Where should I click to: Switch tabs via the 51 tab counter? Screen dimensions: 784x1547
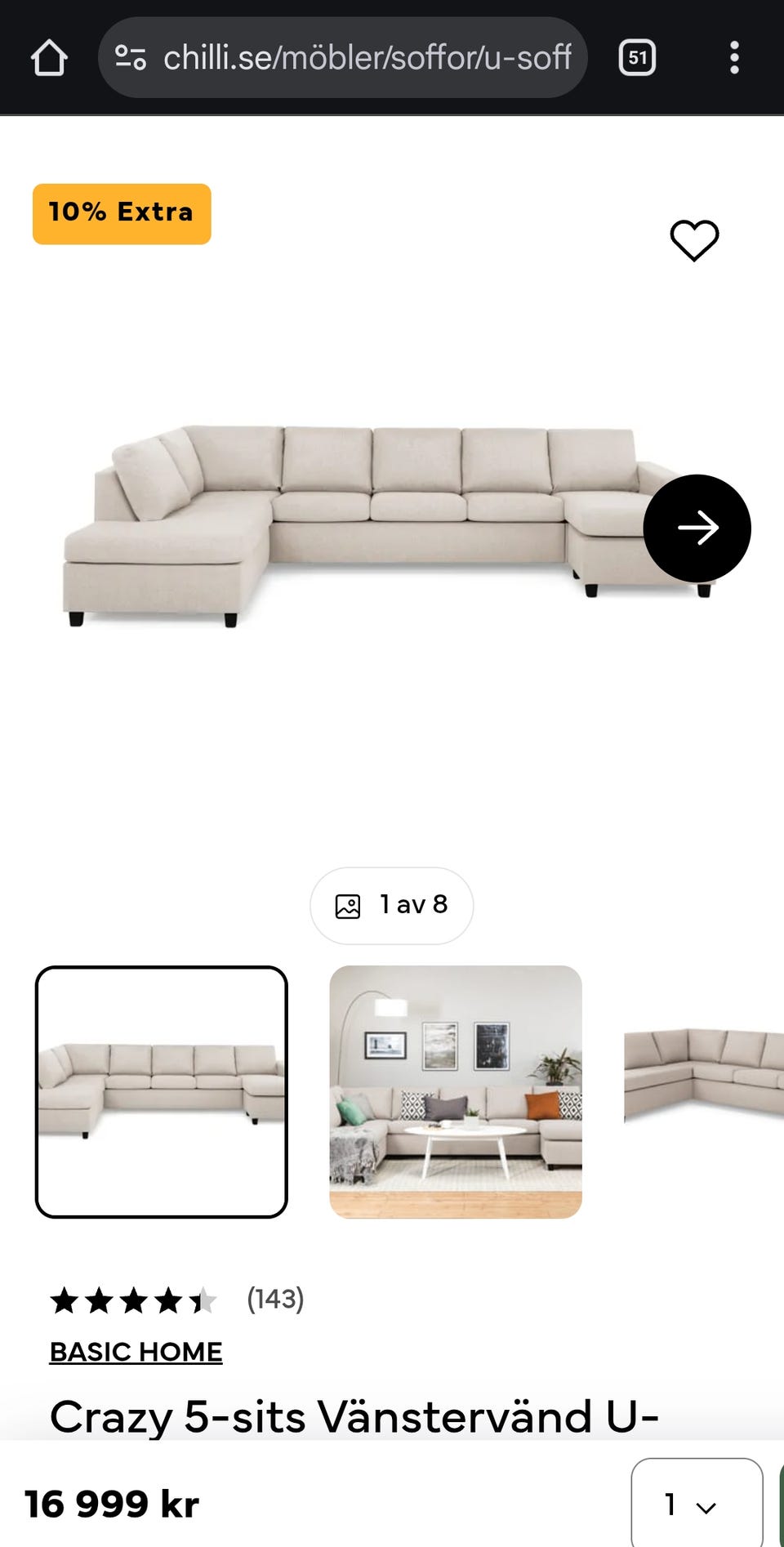pos(636,57)
